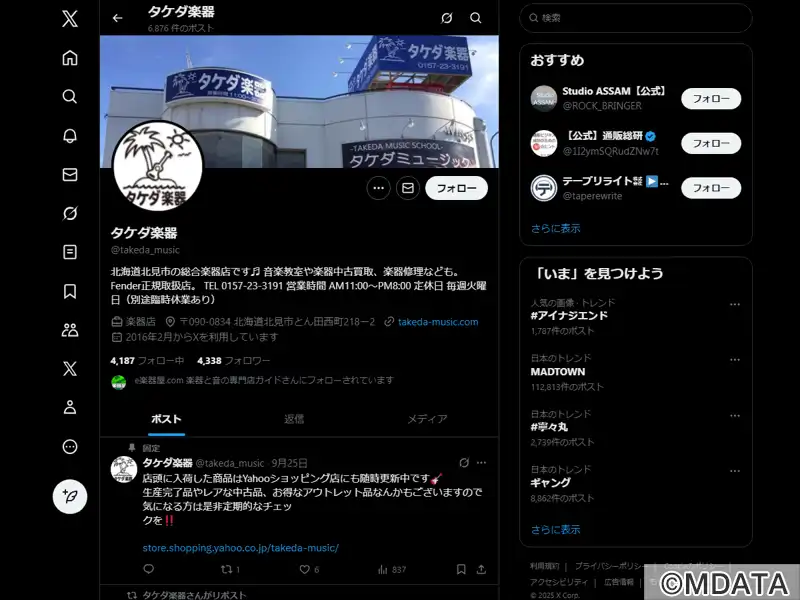
Task: Go back with the arrow icon
Action: pyautogui.click(x=118, y=18)
